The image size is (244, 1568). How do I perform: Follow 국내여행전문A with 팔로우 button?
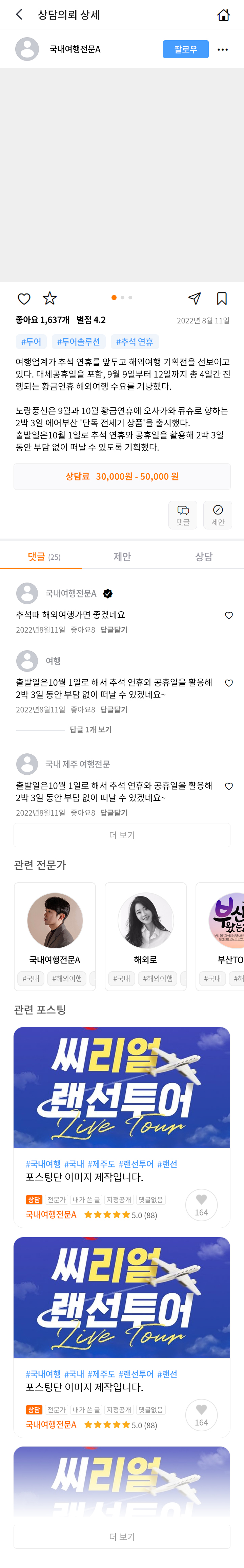point(185,49)
